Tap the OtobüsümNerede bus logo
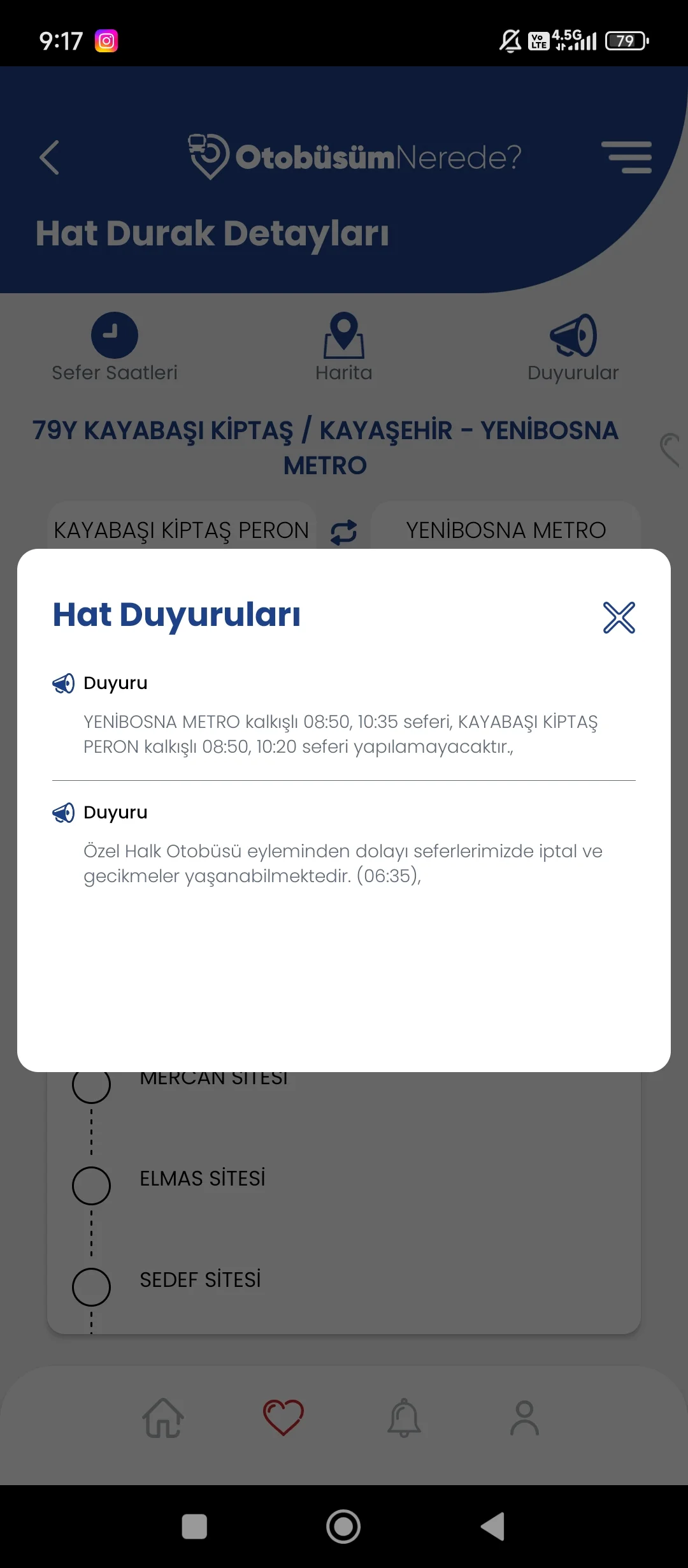Image resolution: width=688 pixels, height=1568 pixels. click(x=208, y=155)
